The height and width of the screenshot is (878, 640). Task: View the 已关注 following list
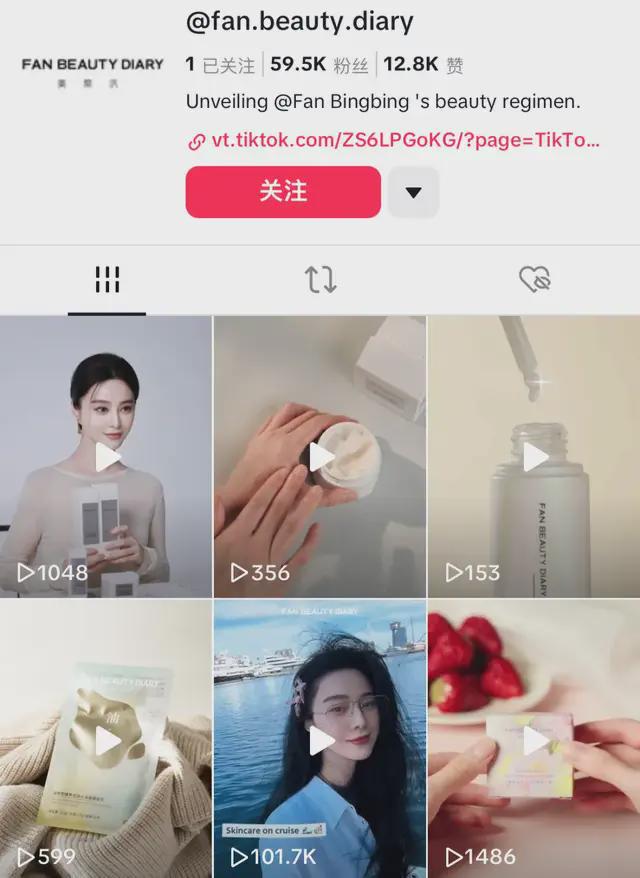click(220, 65)
